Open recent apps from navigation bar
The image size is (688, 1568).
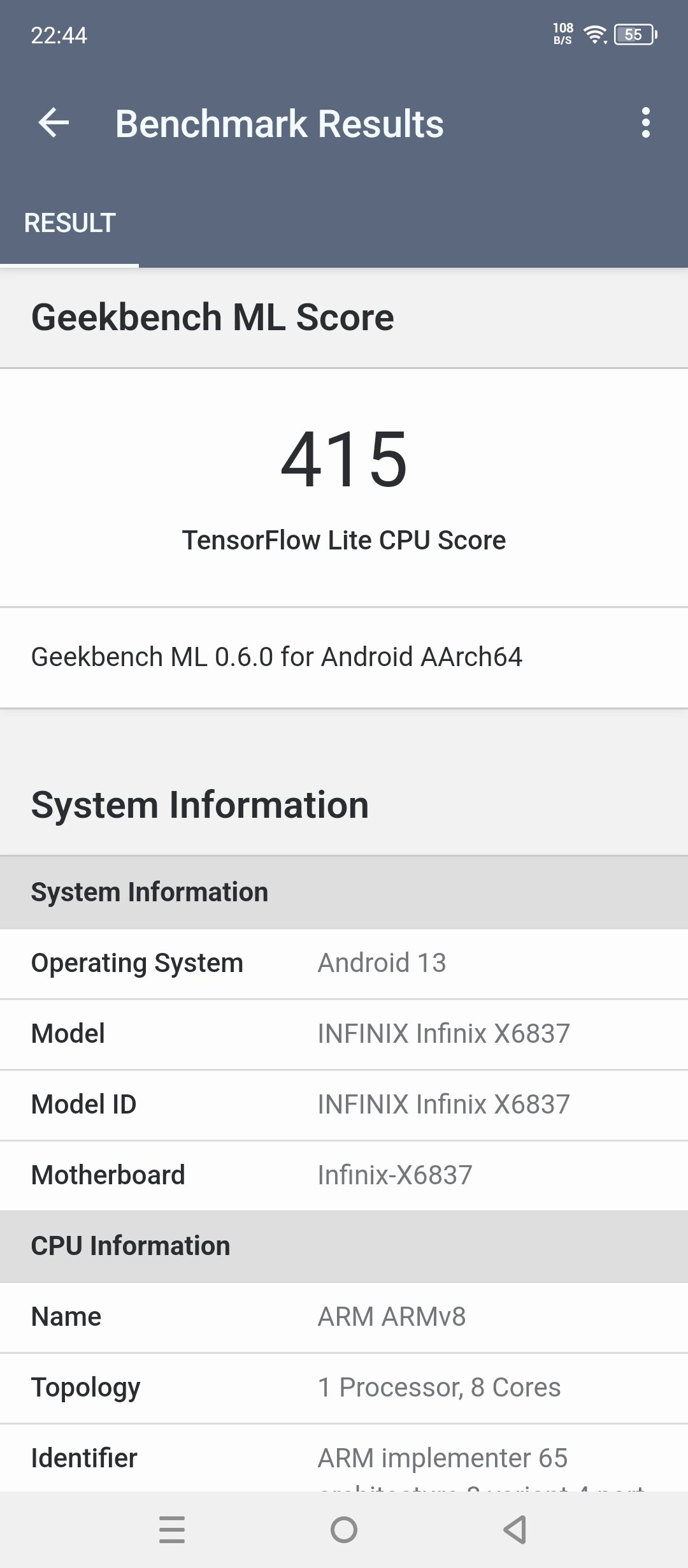click(x=172, y=1529)
